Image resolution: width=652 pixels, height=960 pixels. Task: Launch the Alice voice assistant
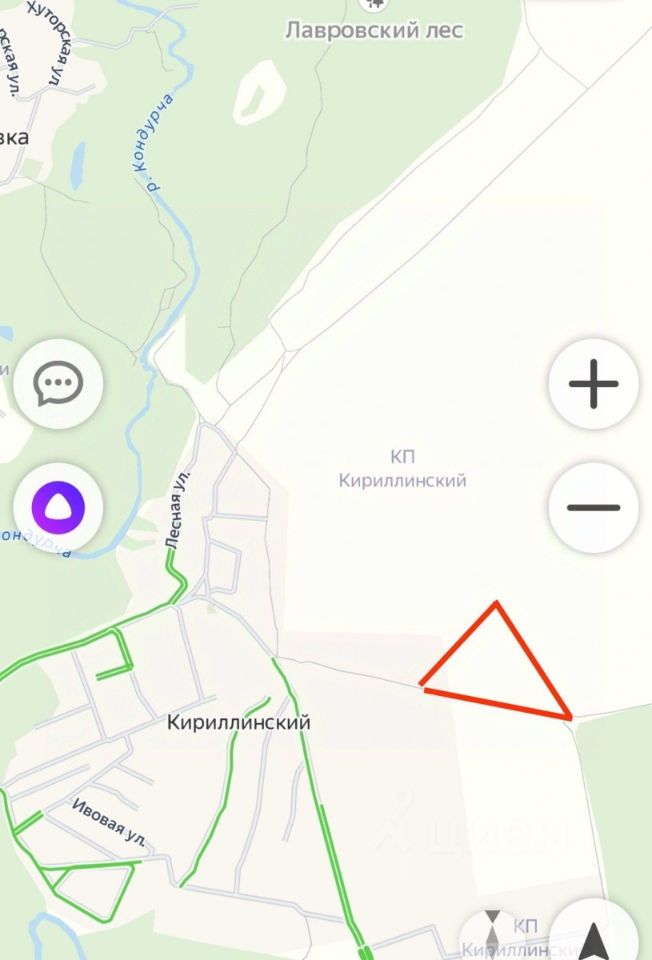(x=58, y=507)
